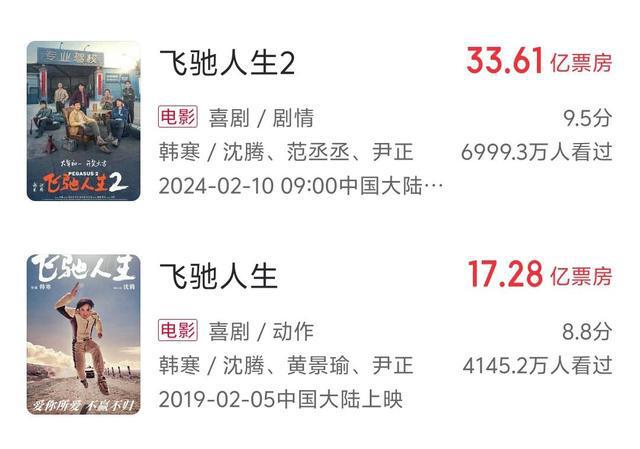Open the 飞驰人生2 movie entry
Image resolution: width=640 pixels, height=449 pixels.
coord(228,64)
